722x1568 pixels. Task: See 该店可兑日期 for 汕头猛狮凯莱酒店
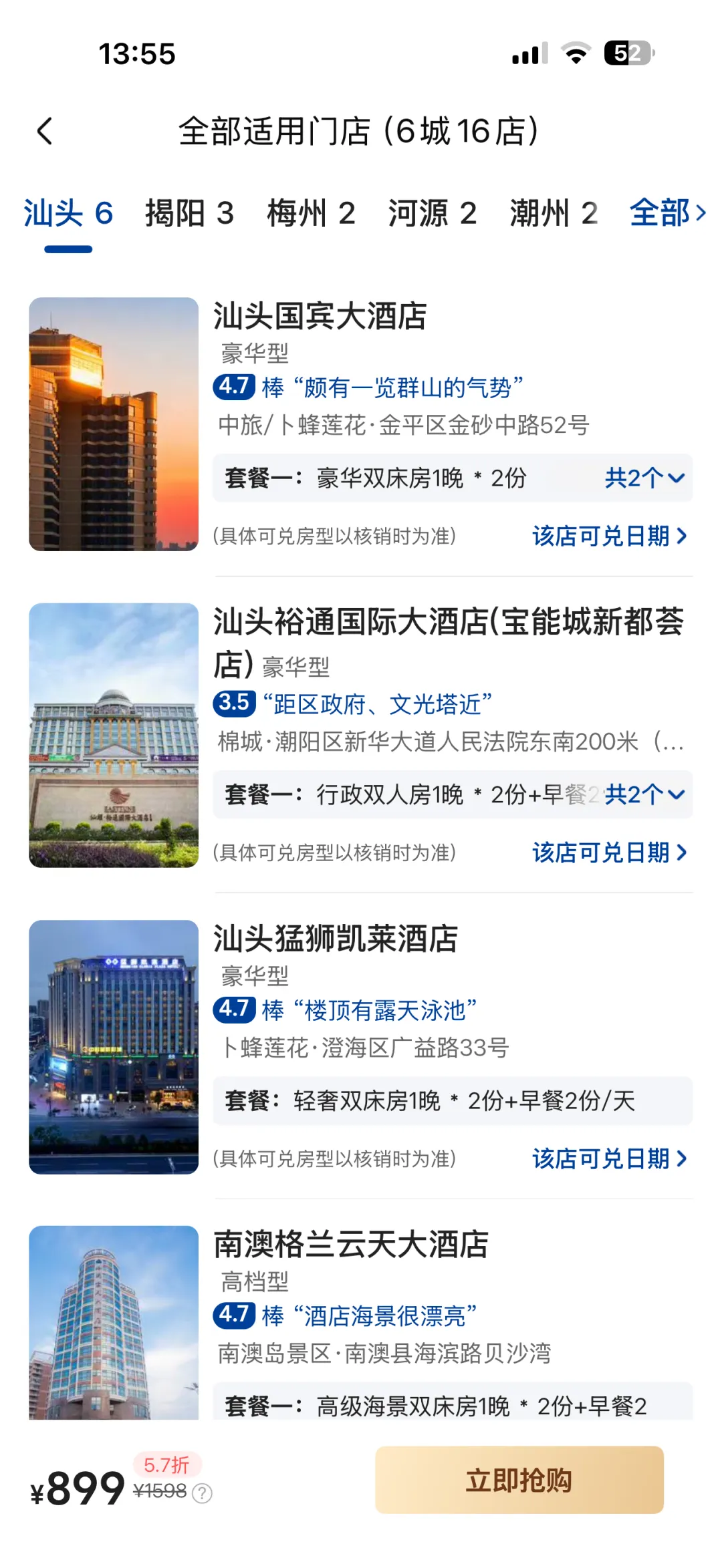pos(609,1158)
